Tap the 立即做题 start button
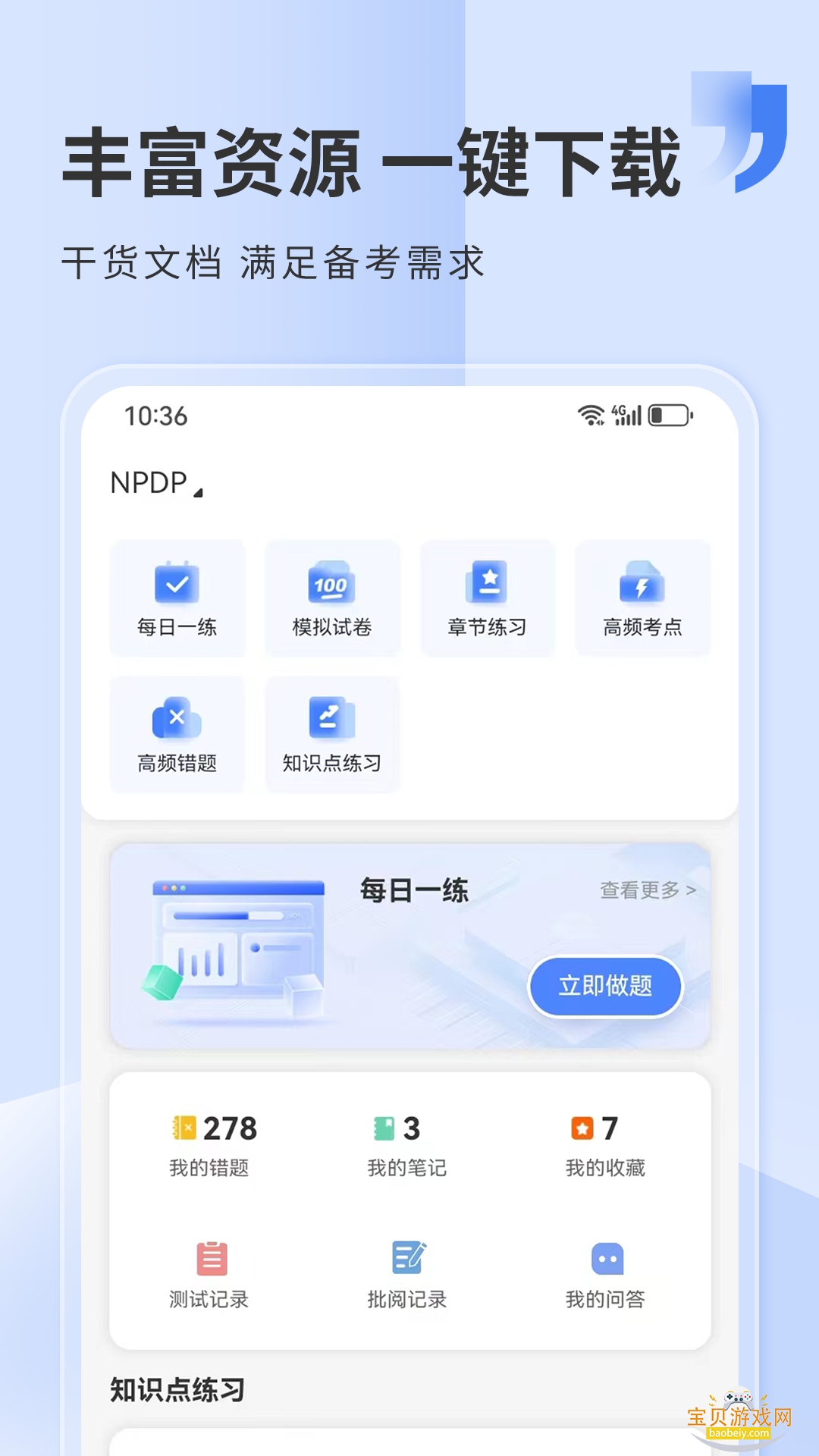This screenshot has width=819, height=1456. pos(604,986)
